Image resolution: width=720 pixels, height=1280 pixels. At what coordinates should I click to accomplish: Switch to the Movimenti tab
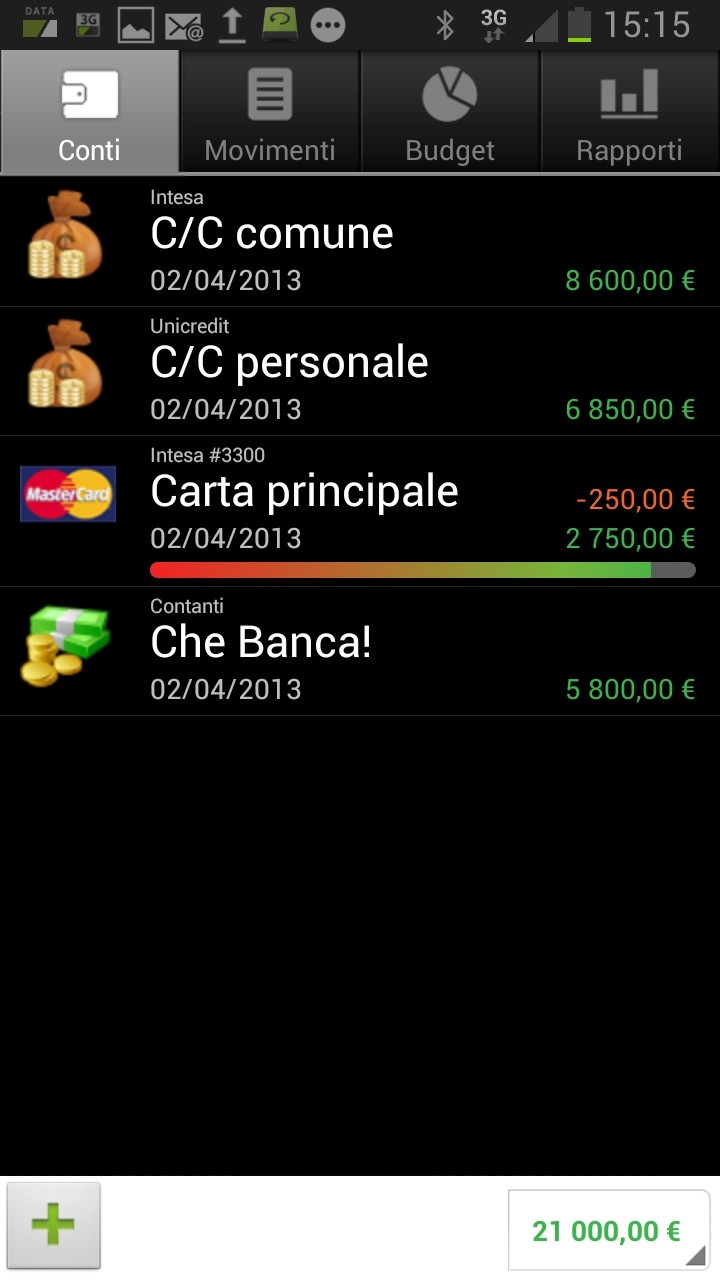(x=270, y=112)
